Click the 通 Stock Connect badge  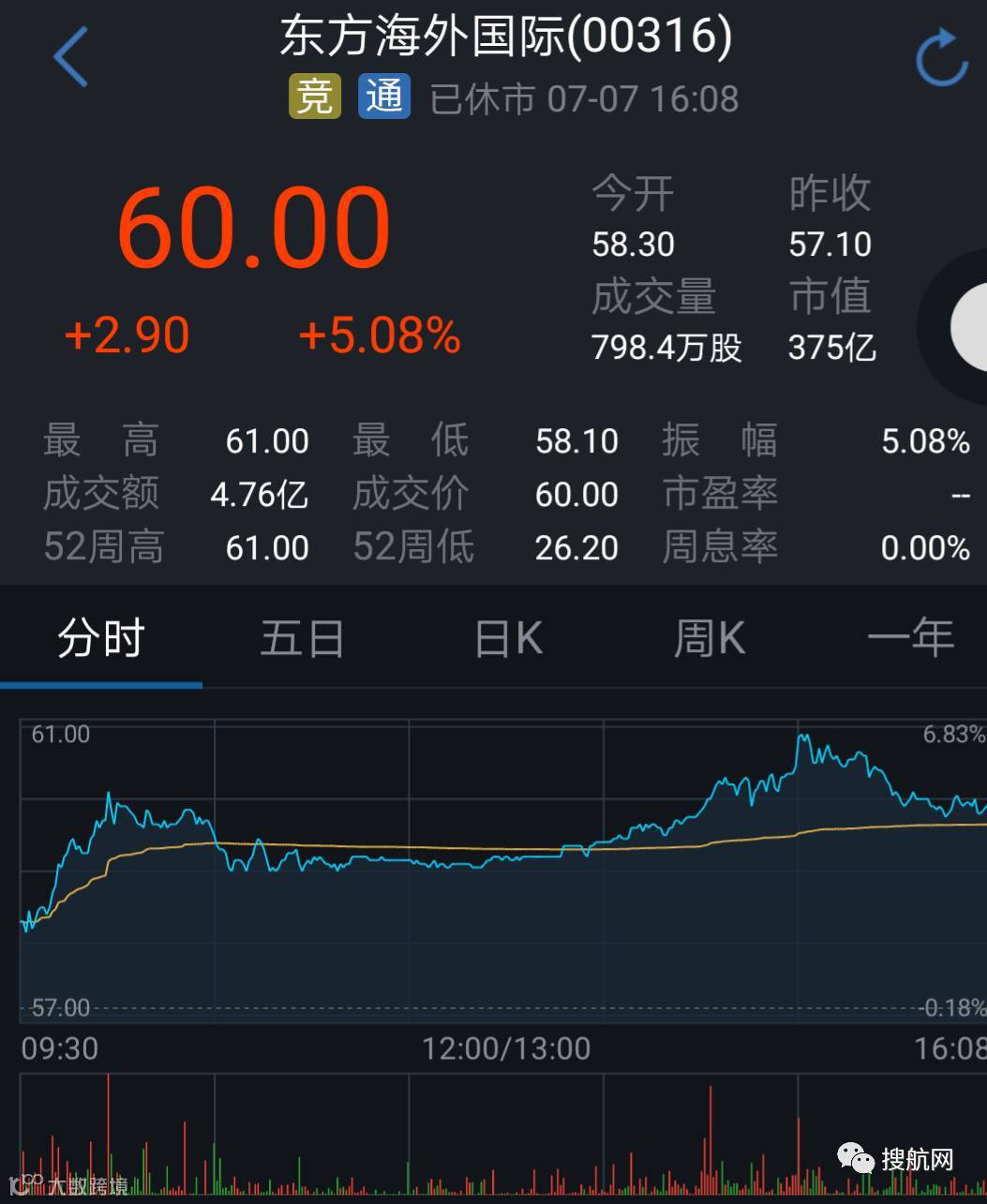[383, 97]
